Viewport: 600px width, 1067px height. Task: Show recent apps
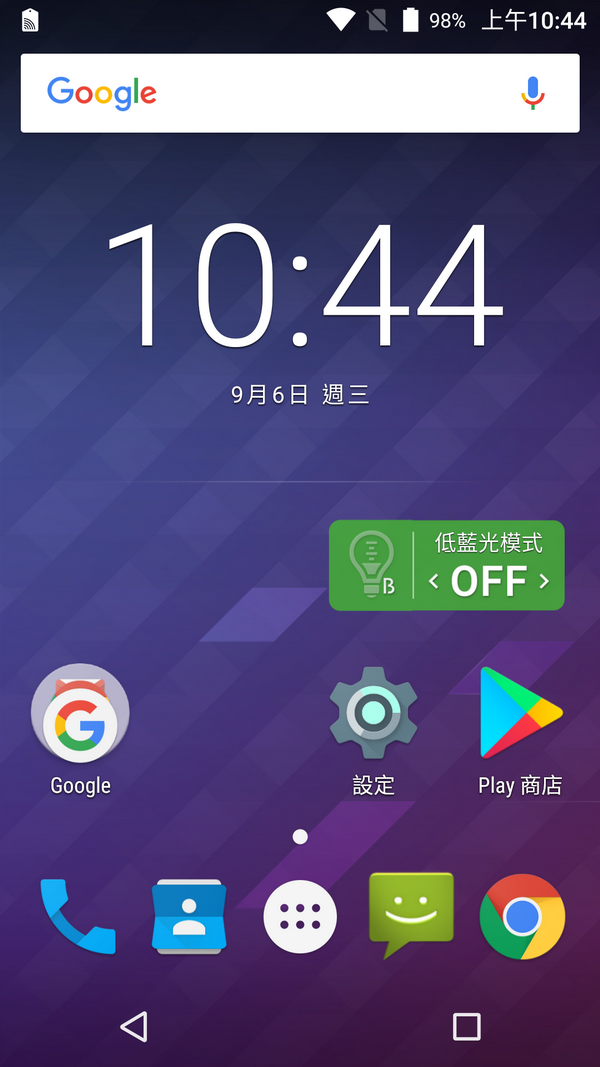pos(466,1026)
